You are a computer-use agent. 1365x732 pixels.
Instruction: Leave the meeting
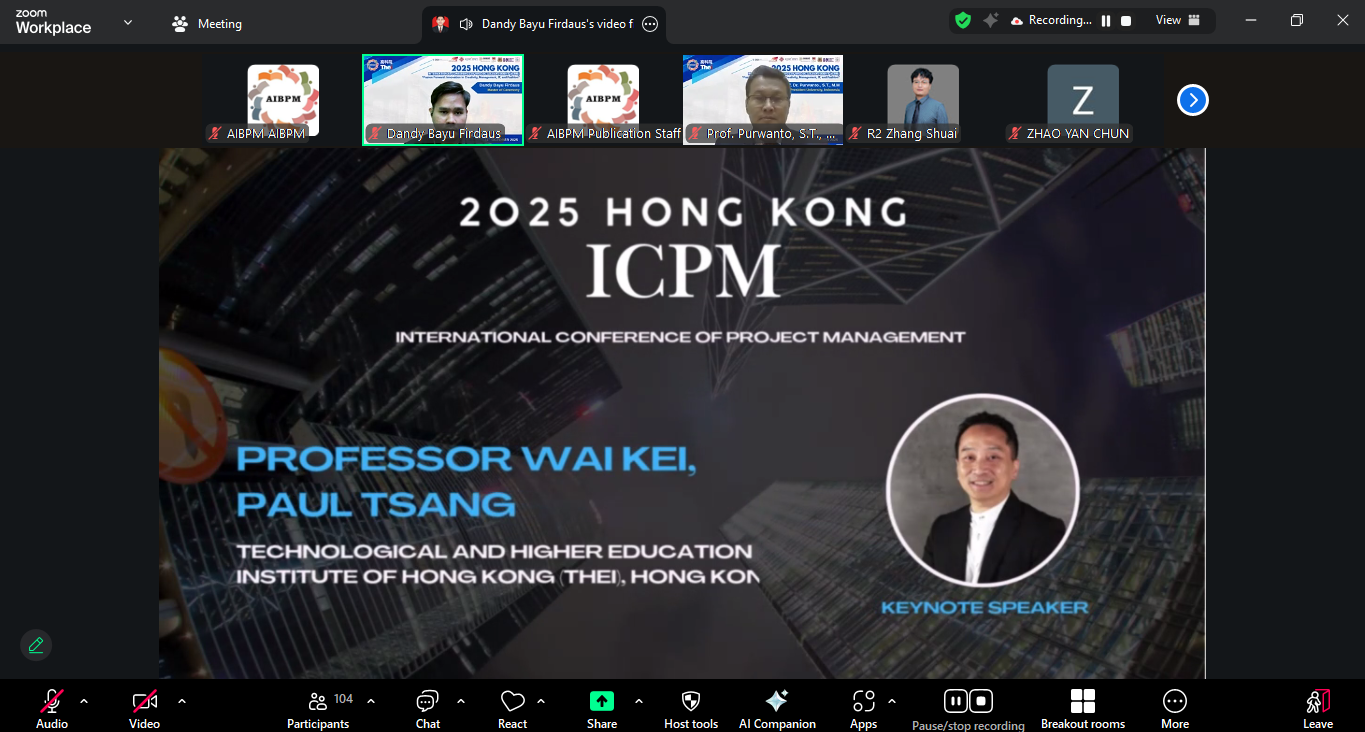pyautogui.click(x=1317, y=702)
